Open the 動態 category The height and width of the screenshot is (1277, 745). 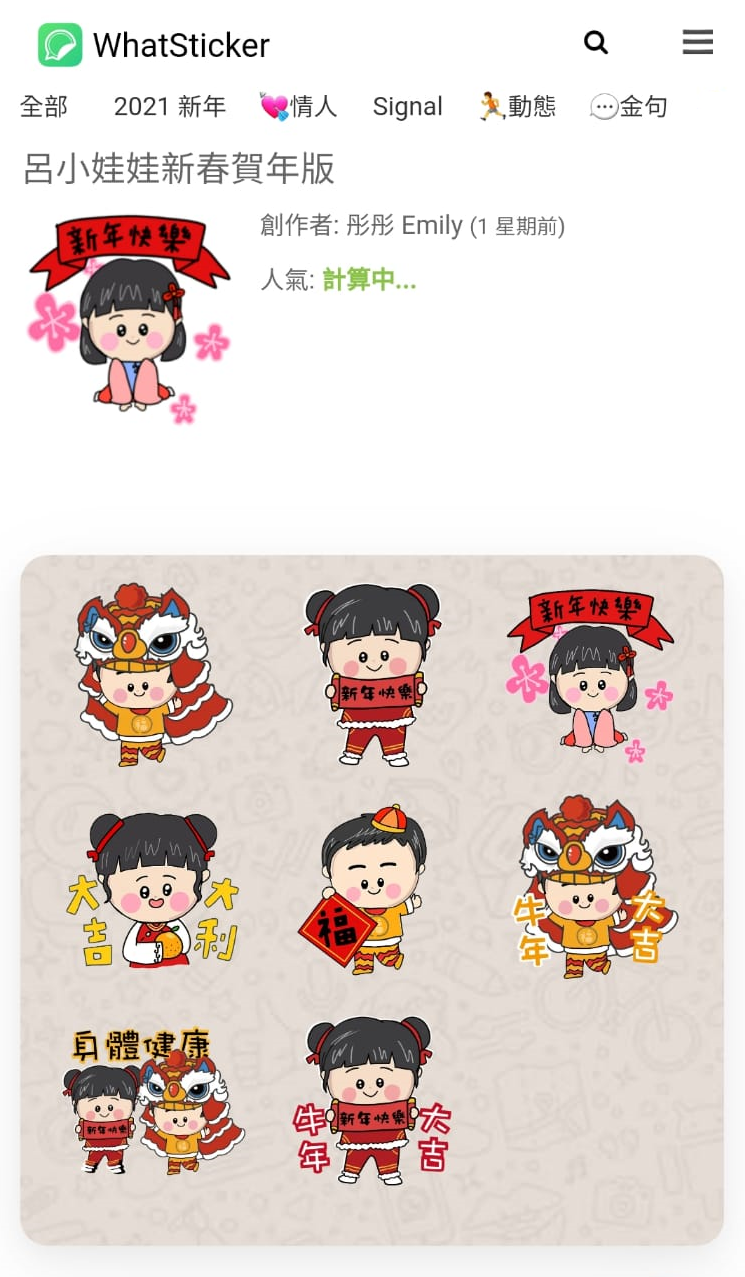click(517, 107)
